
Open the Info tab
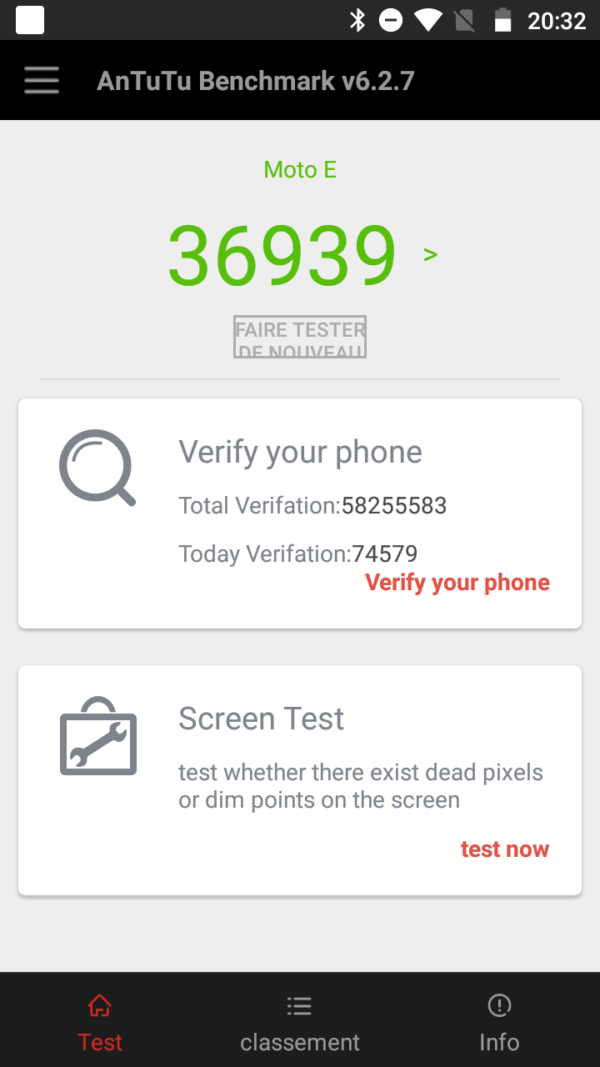(x=499, y=1022)
